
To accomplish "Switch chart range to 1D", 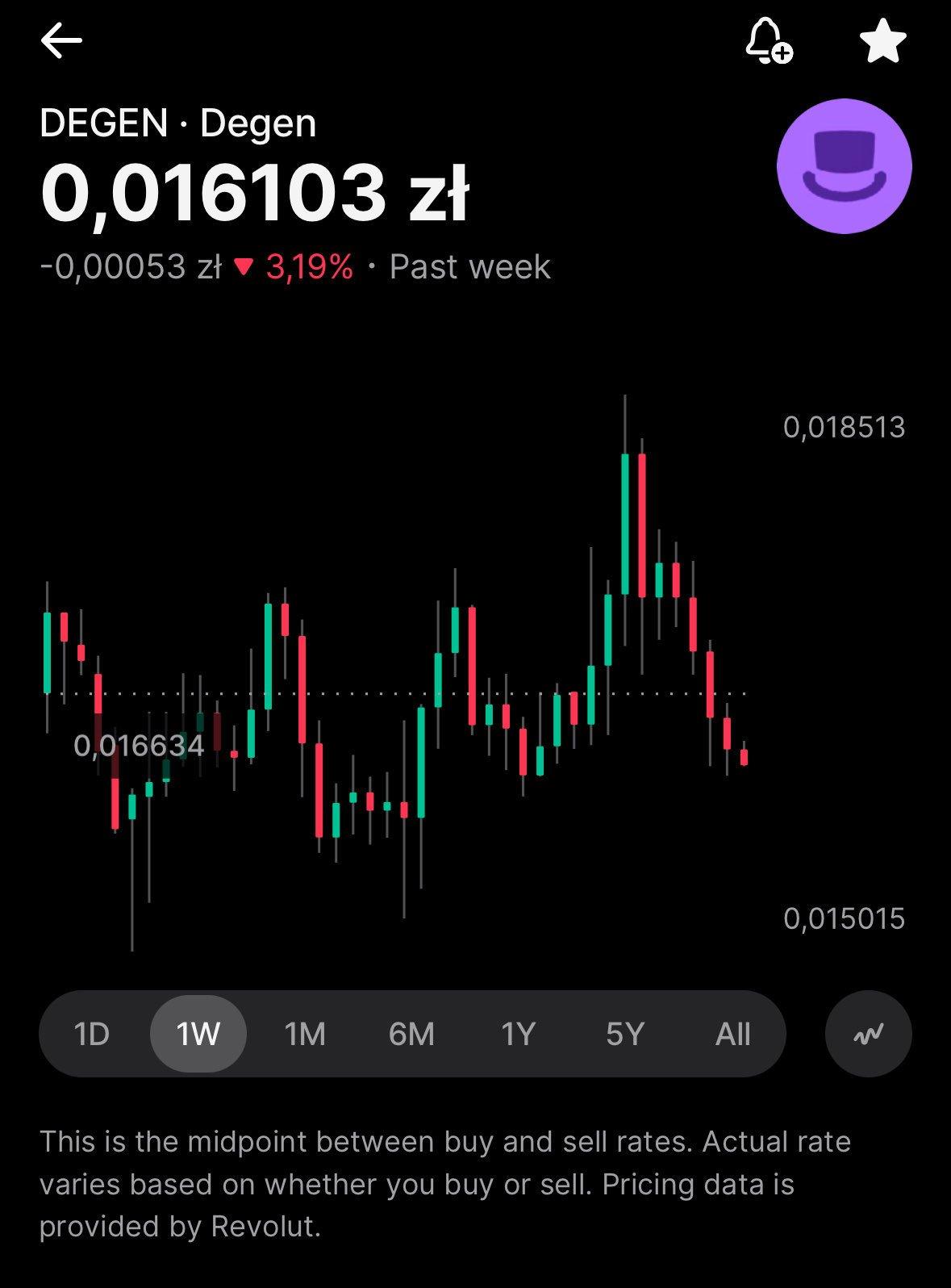I will coord(91,1034).
